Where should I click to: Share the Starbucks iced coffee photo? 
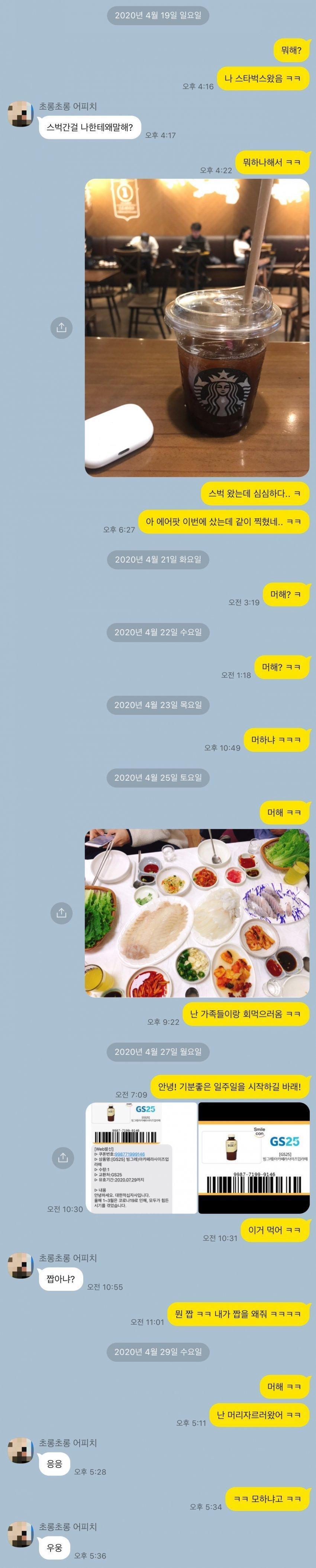click(x=61, y=327)
